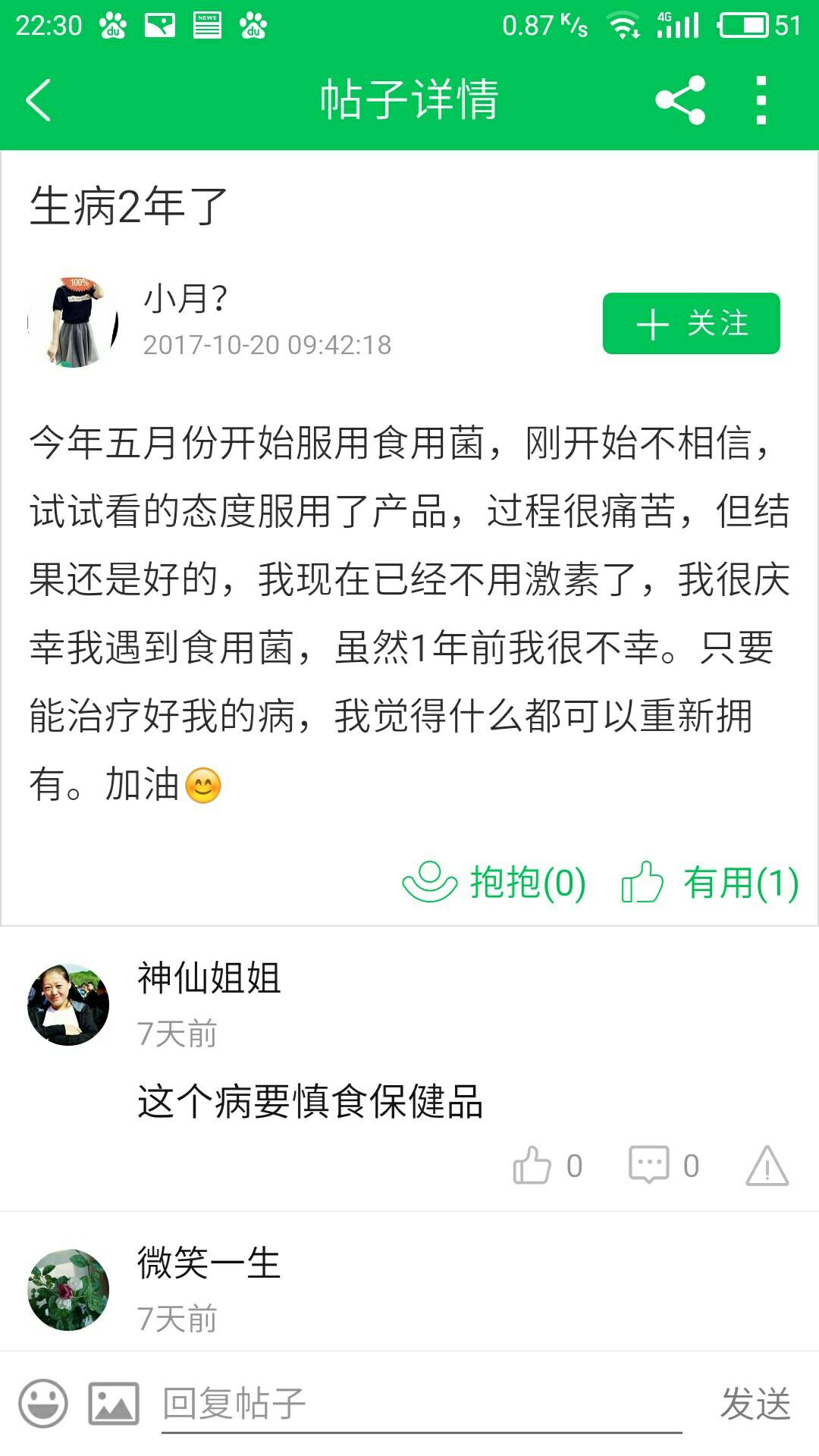The image size is (819, 1456).
Task: Mark the post as 有用
Action: pyautogui.click(x=710, y=883)
